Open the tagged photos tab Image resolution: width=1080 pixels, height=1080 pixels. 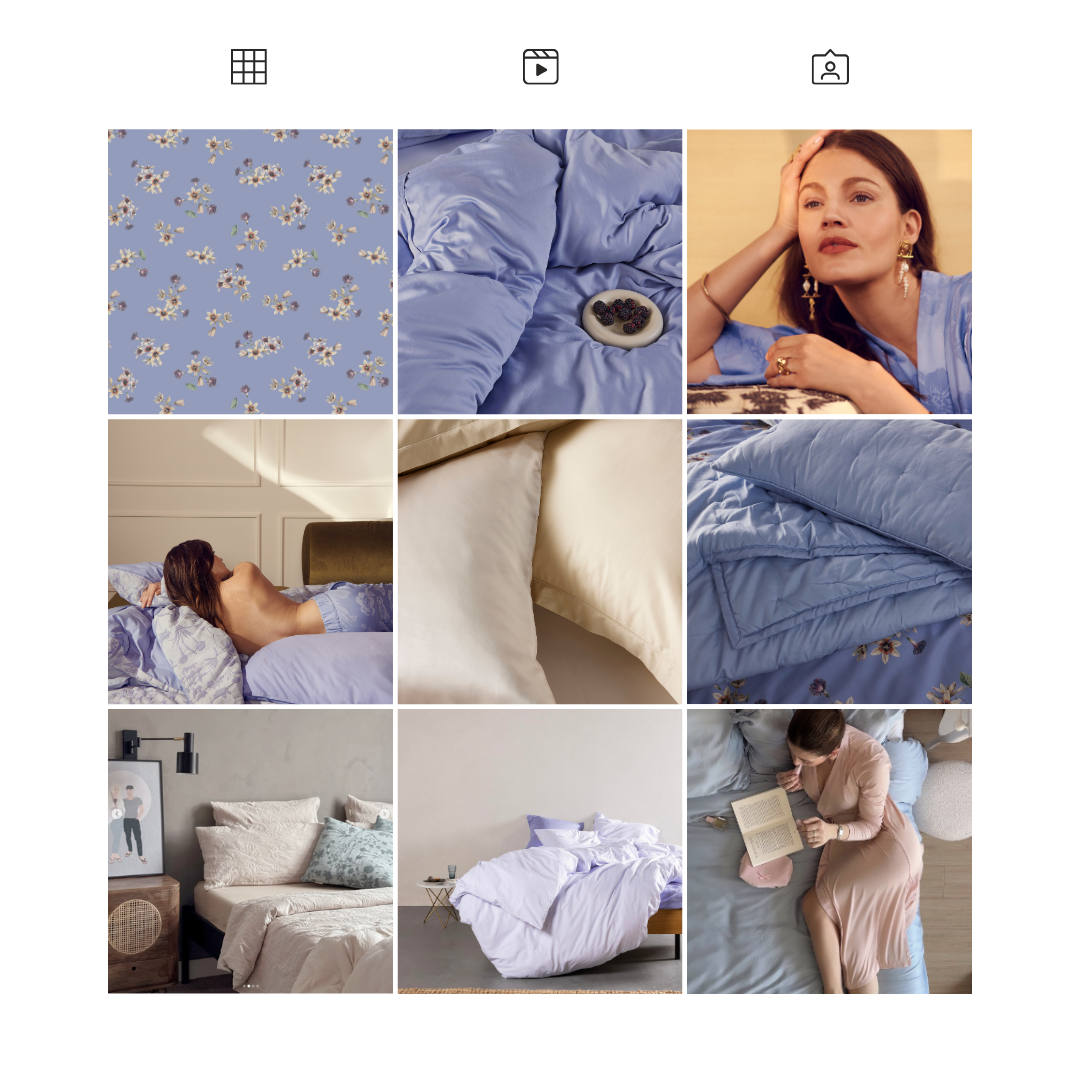tap(830, 67)
